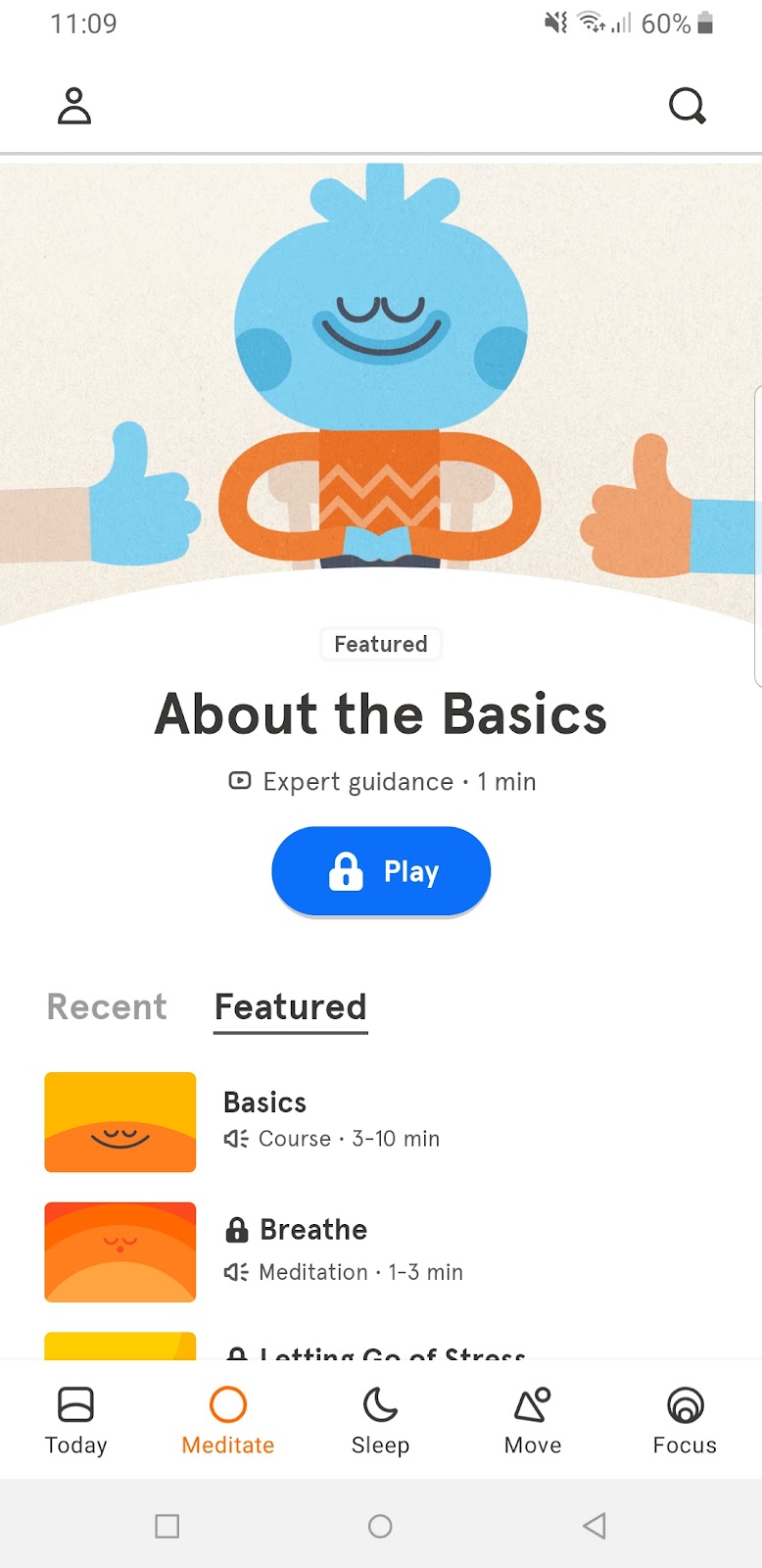Image resolution: width=762 pixels, height=1568 pixels.
Task: Select the Featured tab
Action: (291, 1007)
